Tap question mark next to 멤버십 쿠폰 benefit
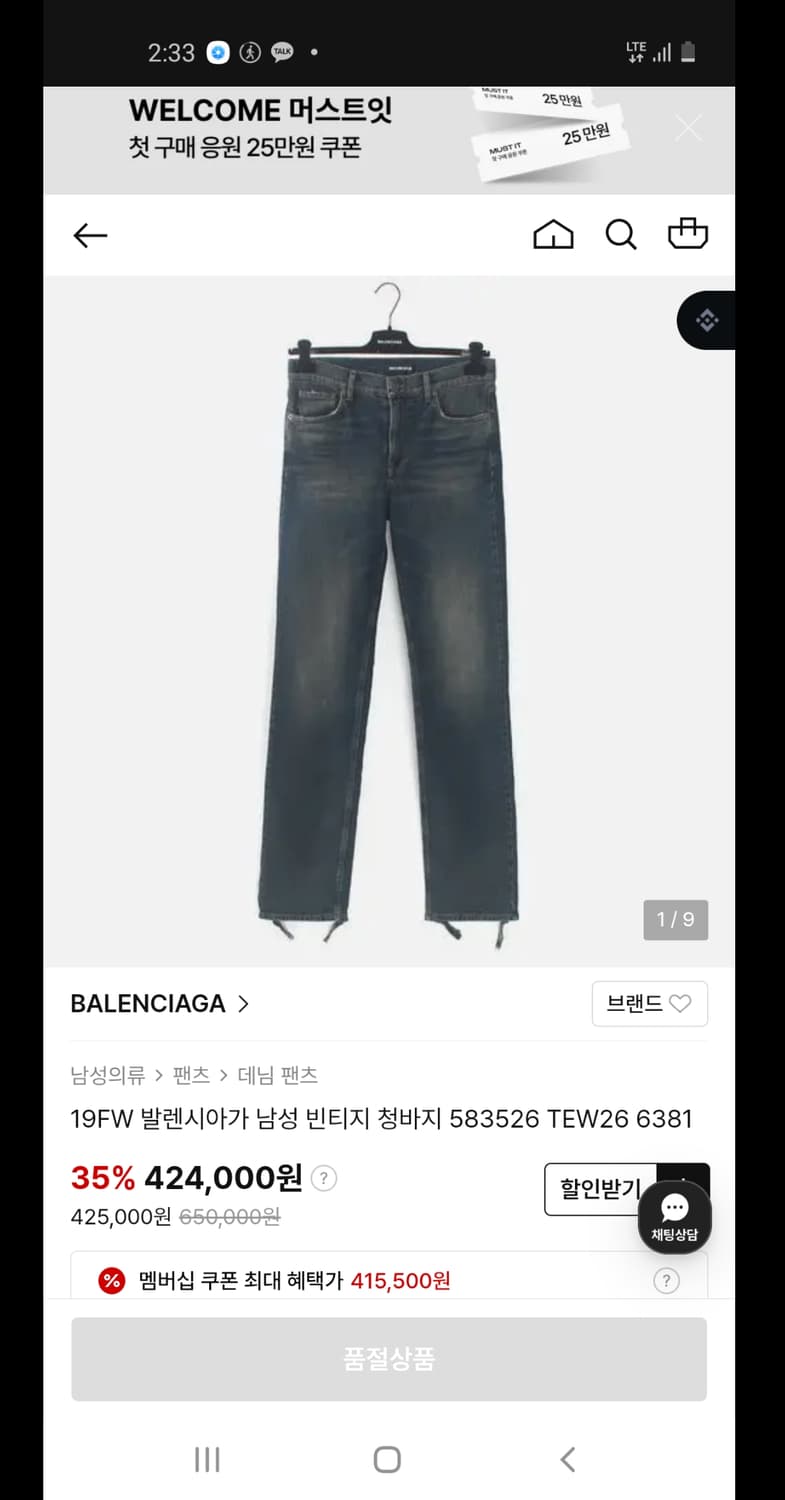The height and width of the screenshot is (1500, 785). [666, 1280]
